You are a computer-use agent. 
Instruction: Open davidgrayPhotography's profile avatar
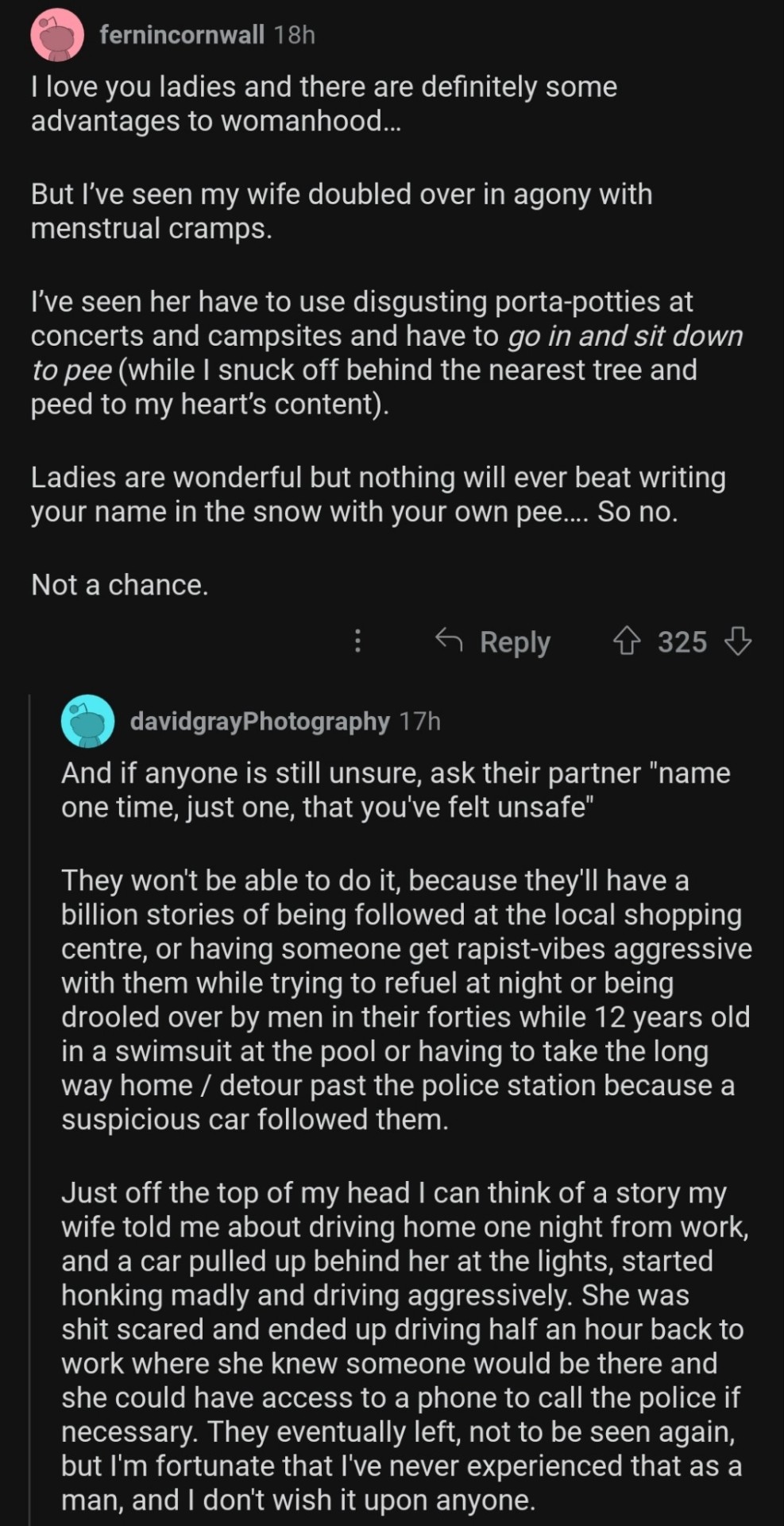[88, 721]
